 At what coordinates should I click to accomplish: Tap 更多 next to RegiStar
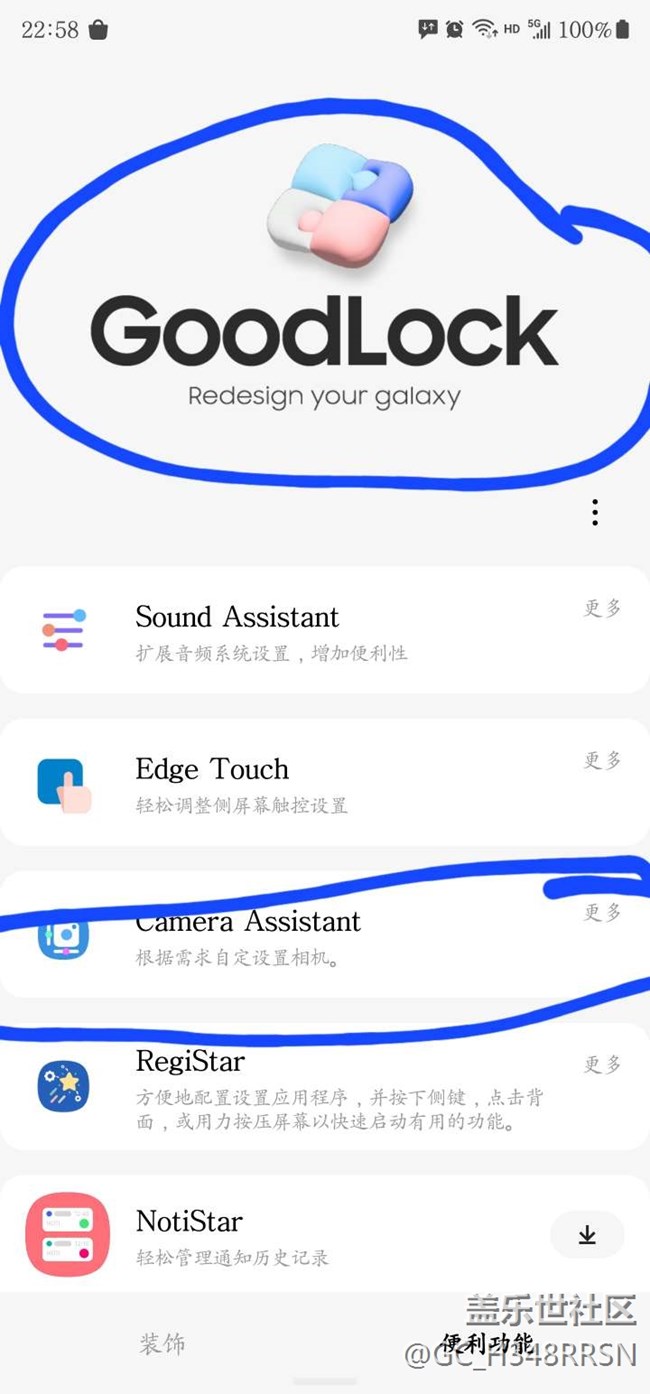click(603, 1064)
